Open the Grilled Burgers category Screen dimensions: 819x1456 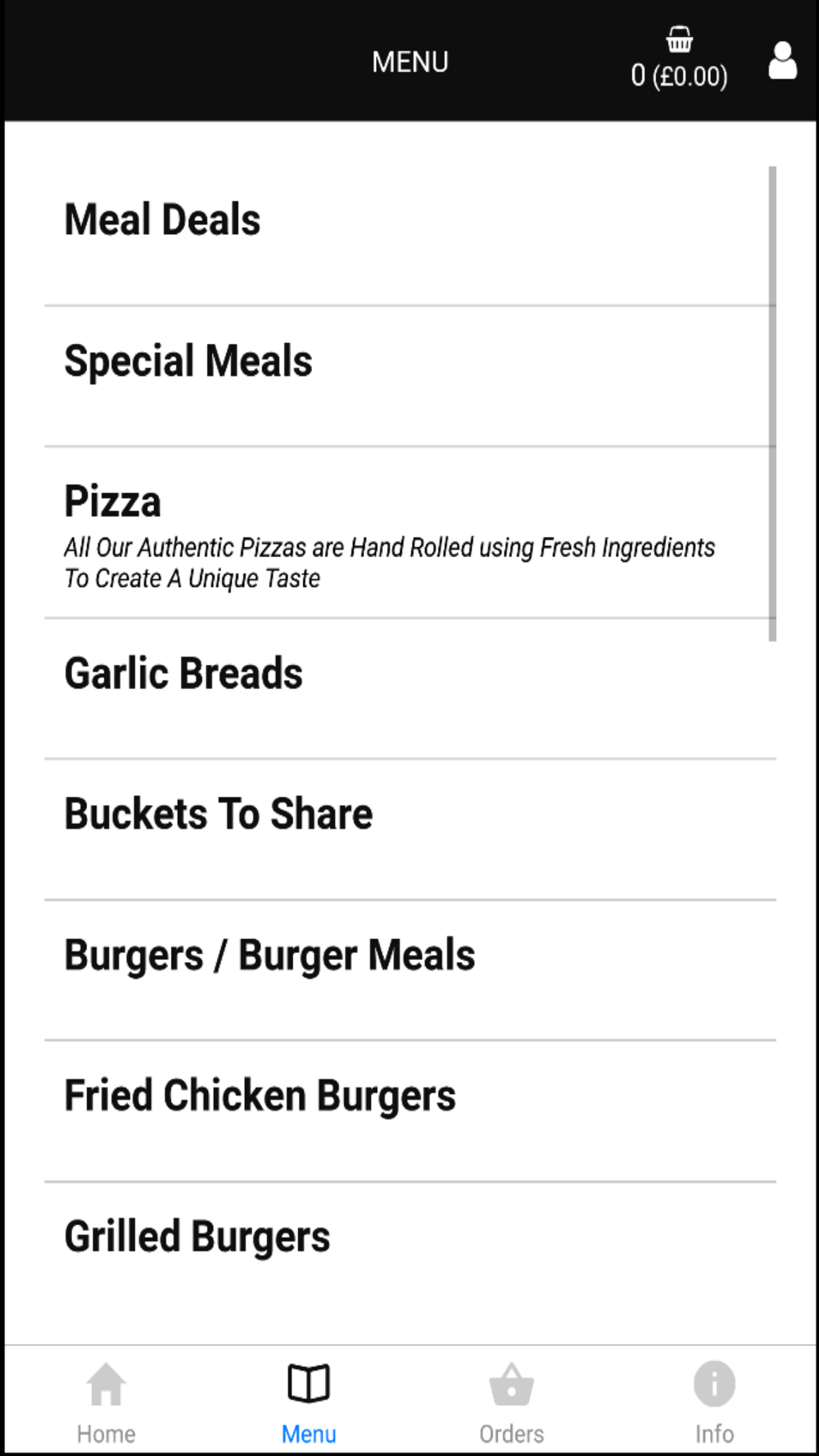410,1252
